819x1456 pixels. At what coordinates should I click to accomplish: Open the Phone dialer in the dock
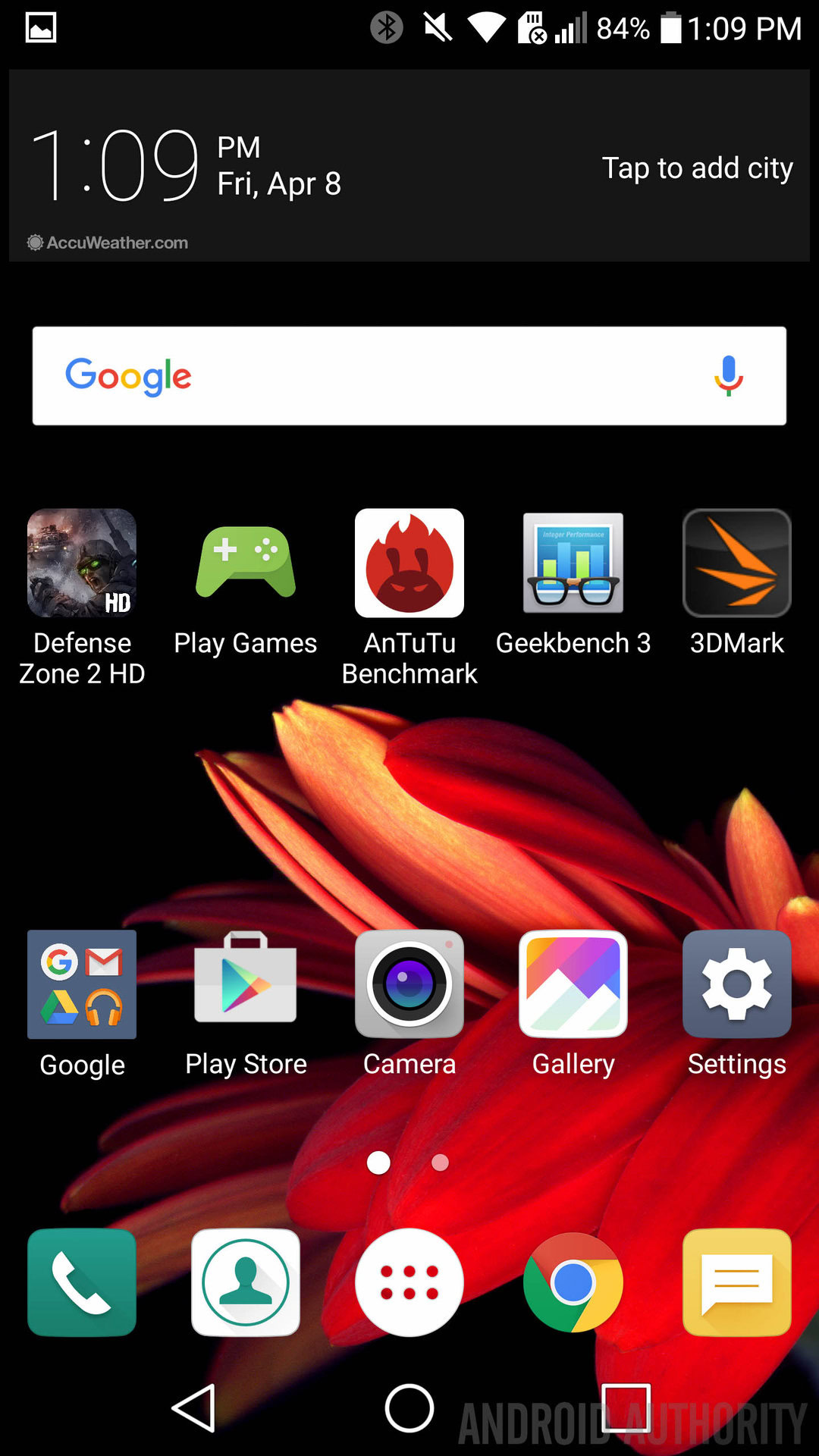tap(82, 1282)
